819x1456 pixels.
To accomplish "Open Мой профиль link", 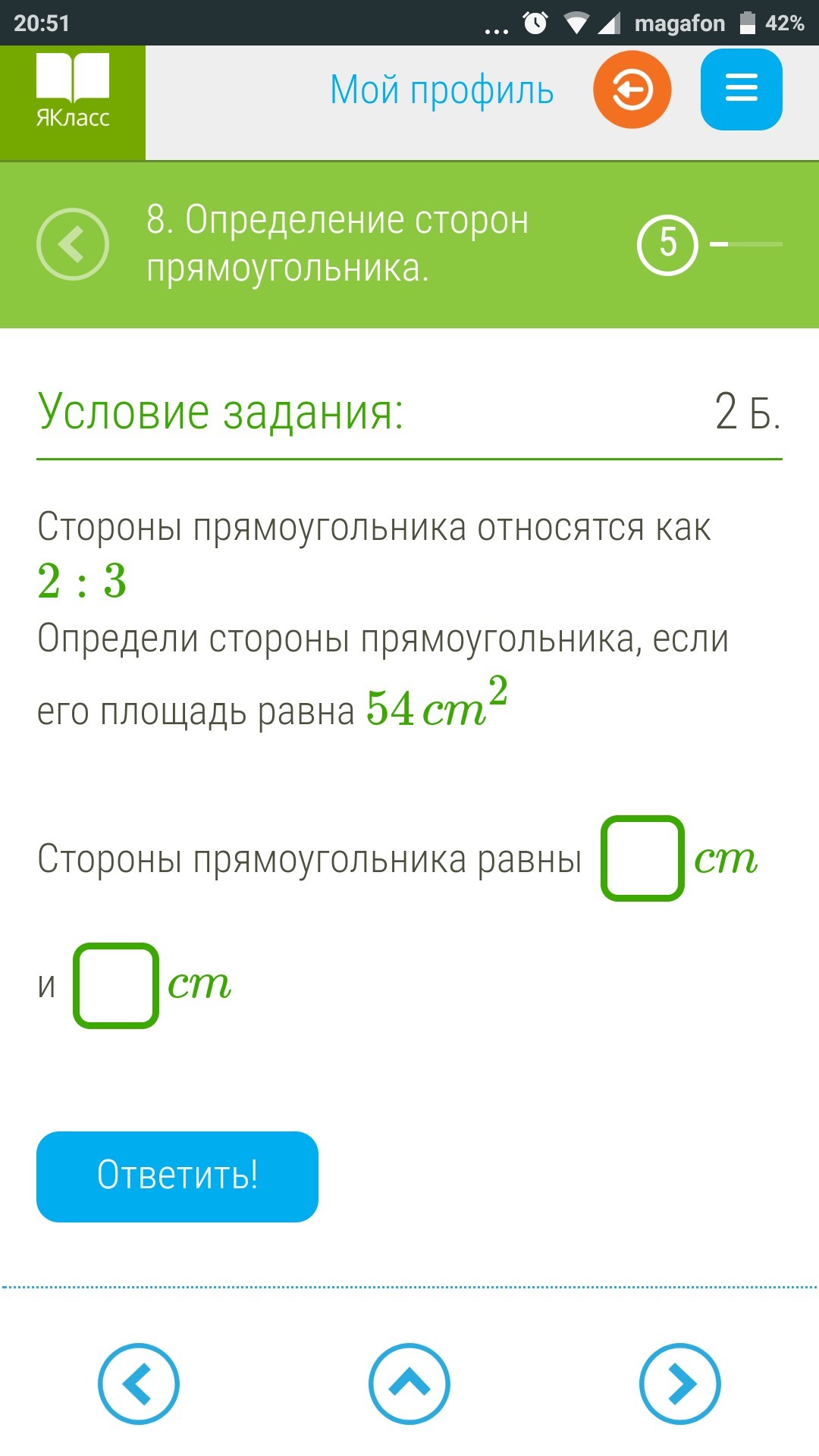I will (441, 90).
